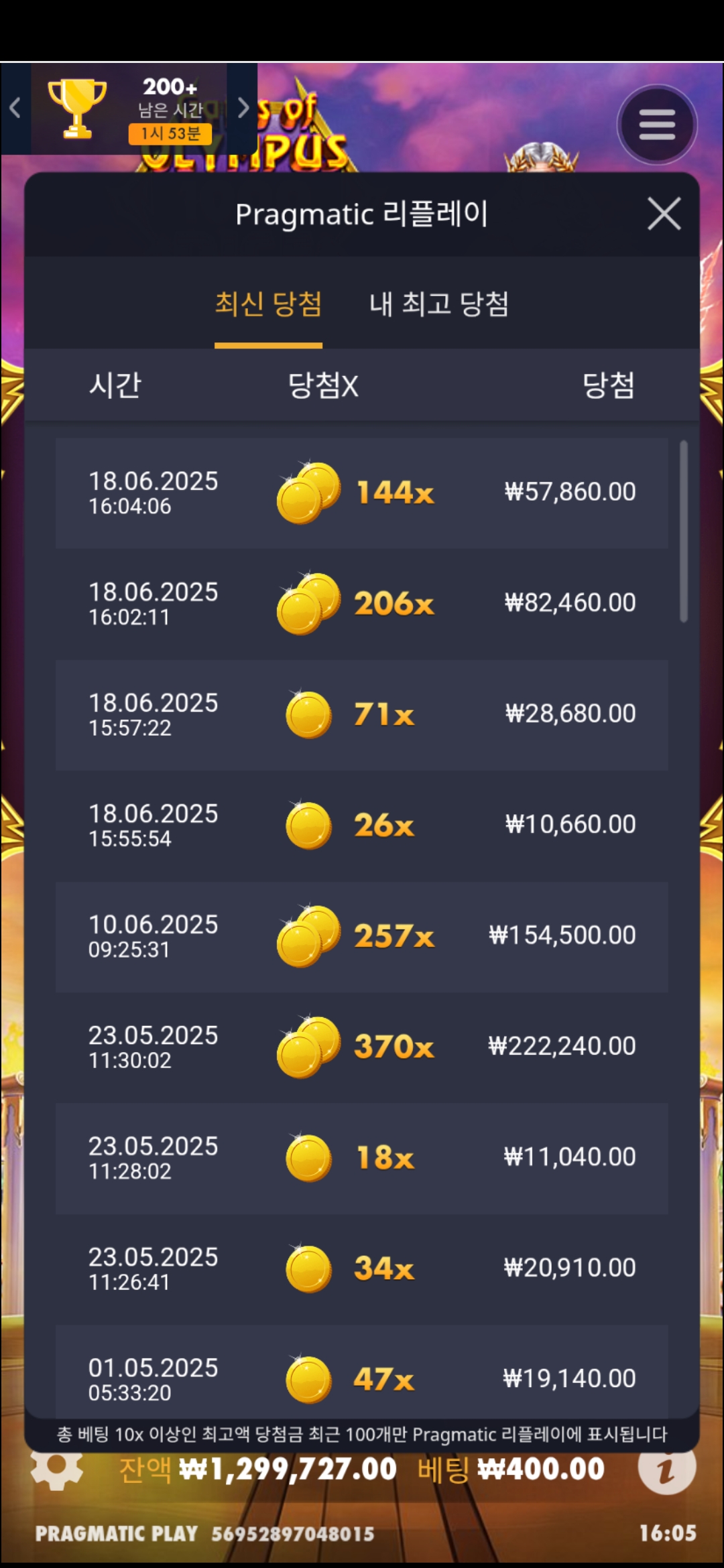Open the 71x replay from 15:57:22
The height and width of the screenshot is (1568, 724).
coord(362,714)
